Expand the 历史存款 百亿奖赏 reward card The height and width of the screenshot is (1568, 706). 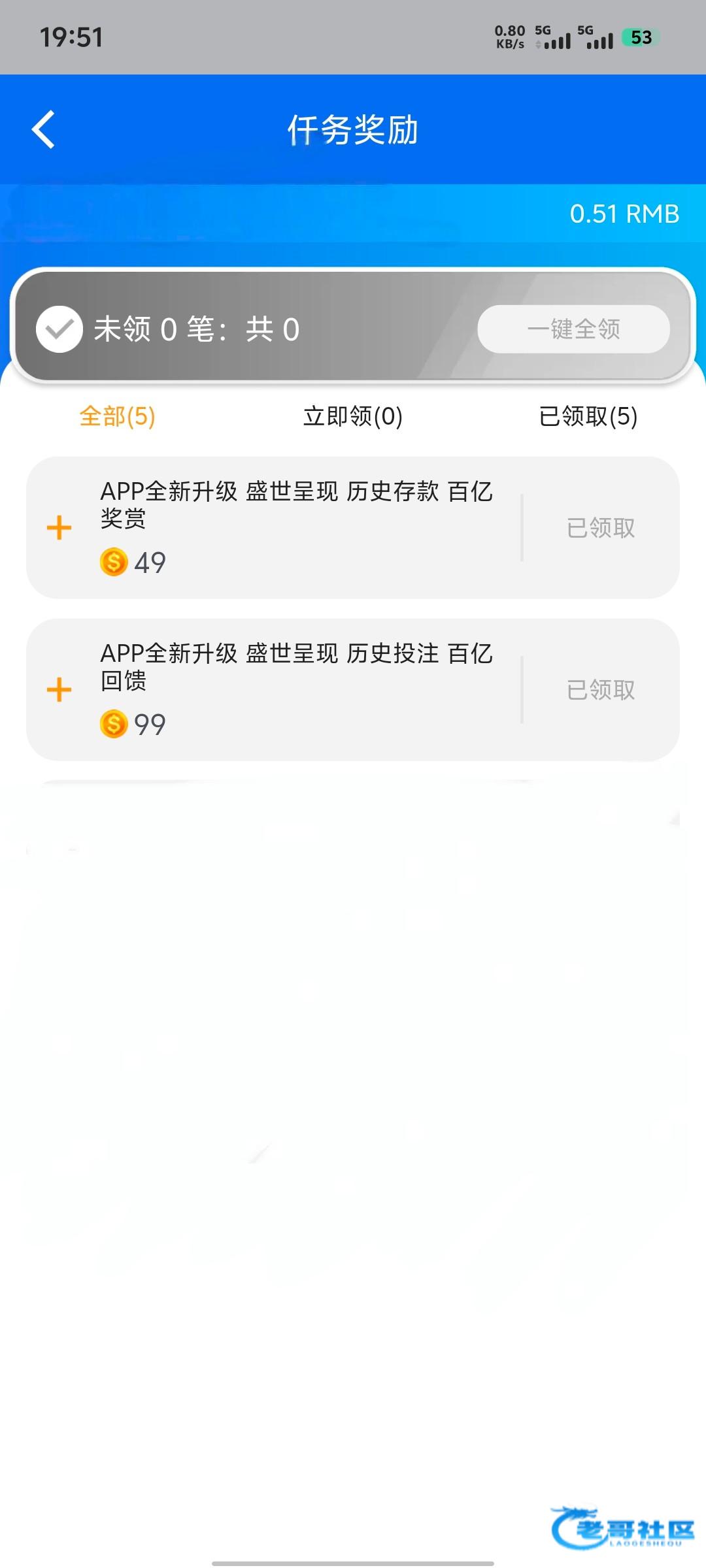tap(59, 528)
